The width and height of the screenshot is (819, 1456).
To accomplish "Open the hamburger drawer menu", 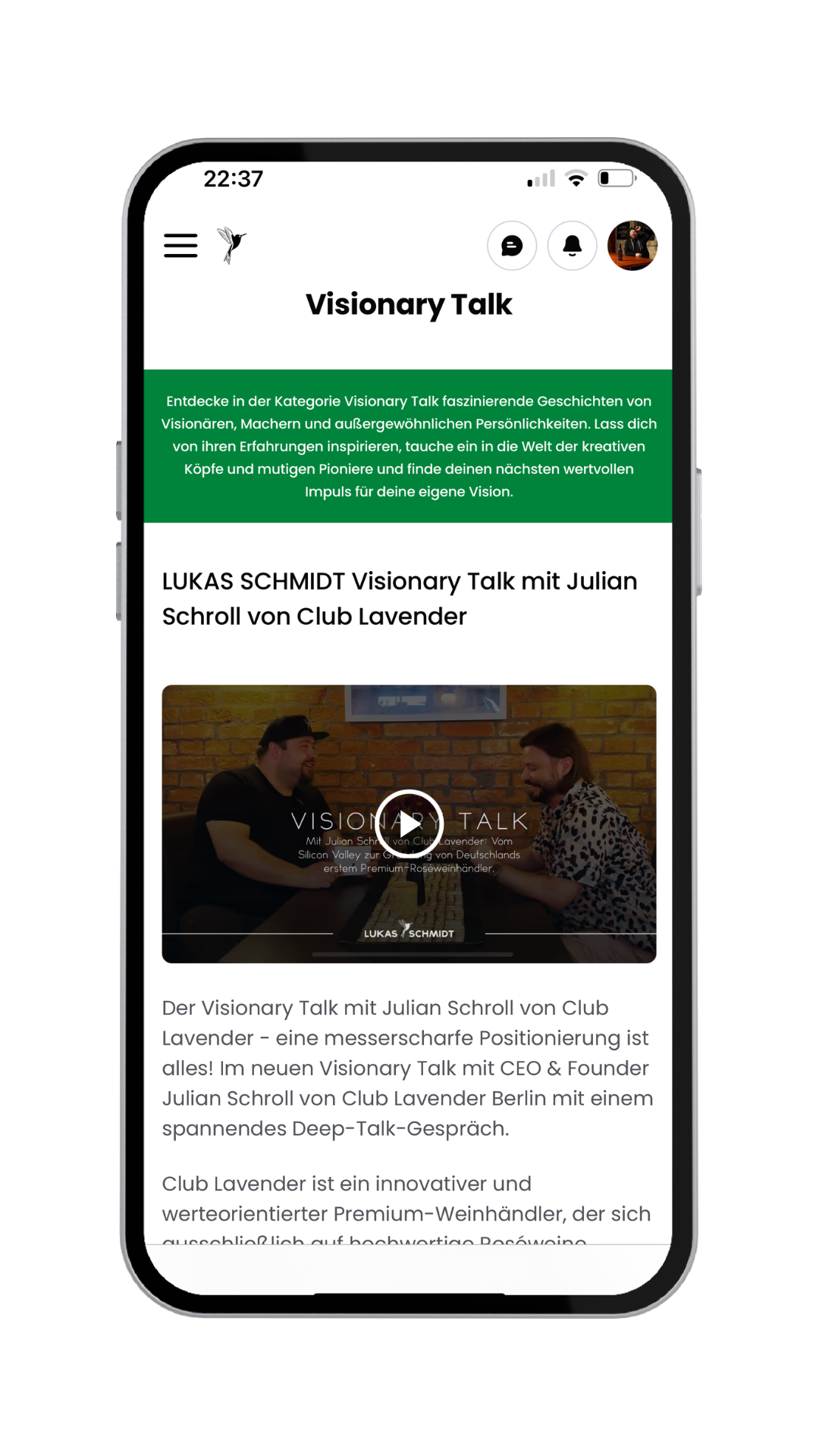I will [x=180, y=246].
